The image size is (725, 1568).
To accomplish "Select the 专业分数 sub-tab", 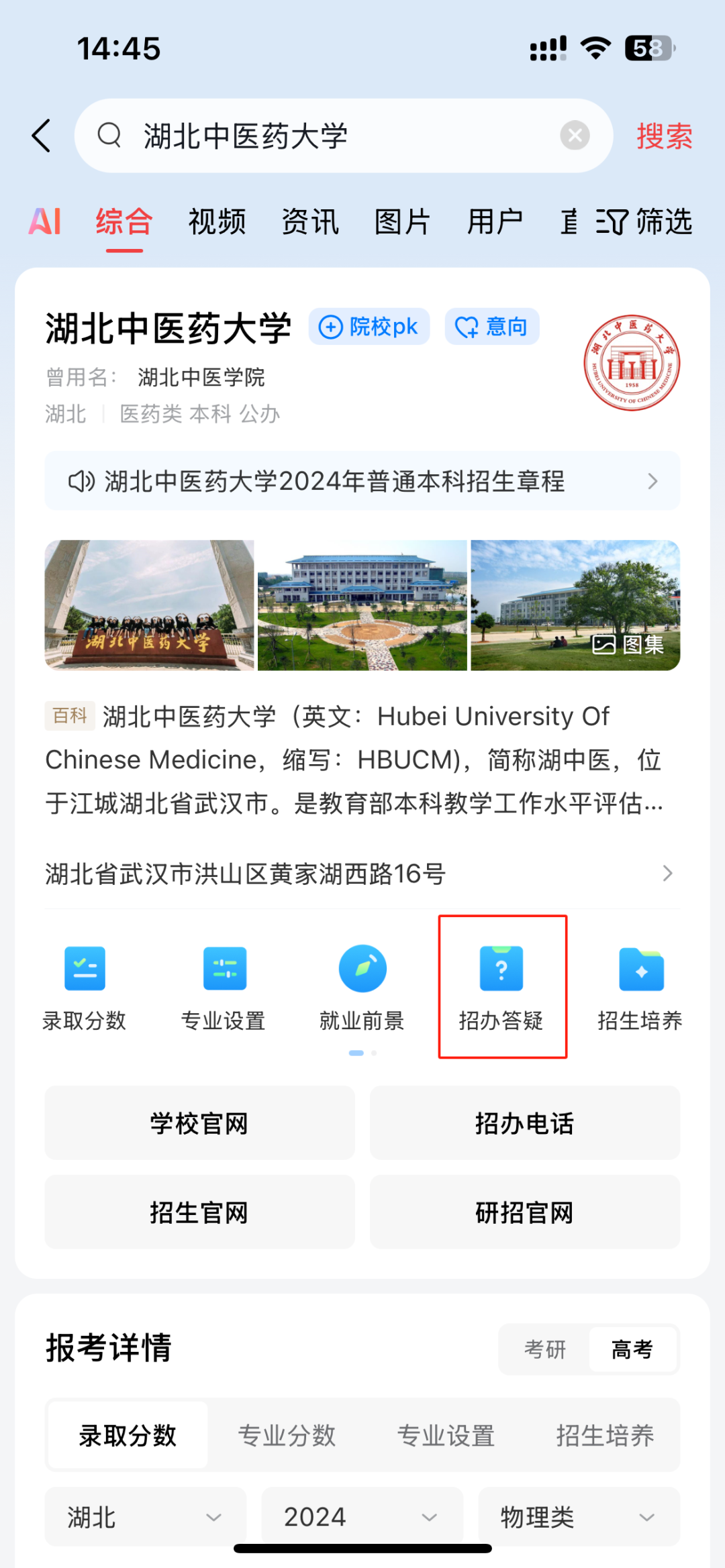I will click(x=287, y=1436).
